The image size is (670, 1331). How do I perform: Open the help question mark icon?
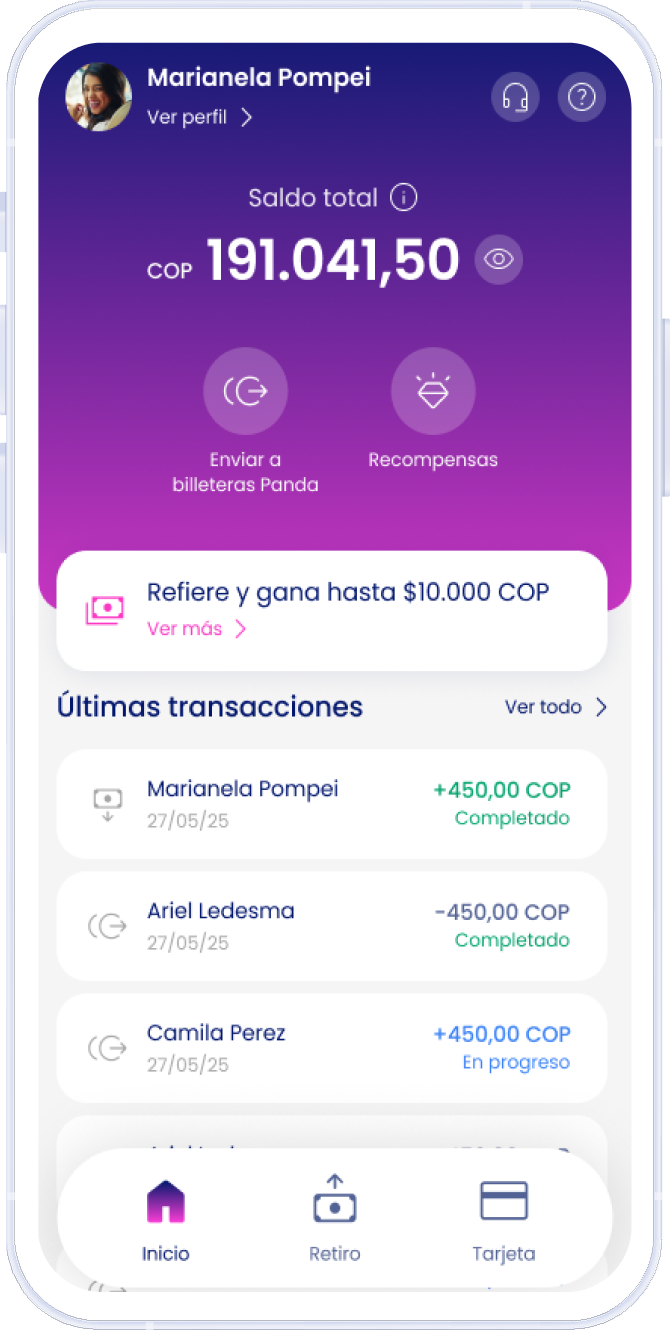pyautogui.click(x=581, y=97)
